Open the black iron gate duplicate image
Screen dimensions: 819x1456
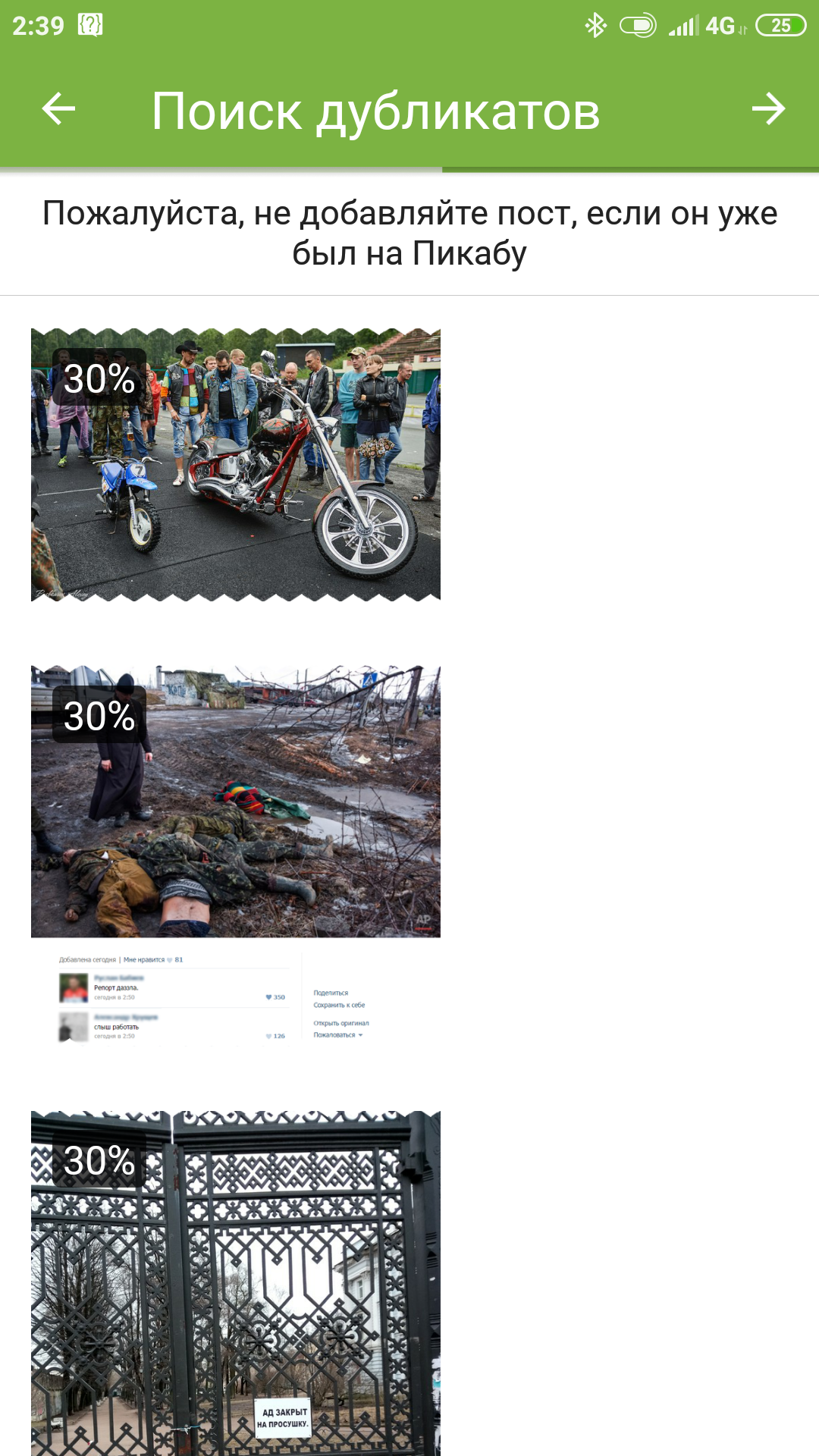click(235, 1283)
